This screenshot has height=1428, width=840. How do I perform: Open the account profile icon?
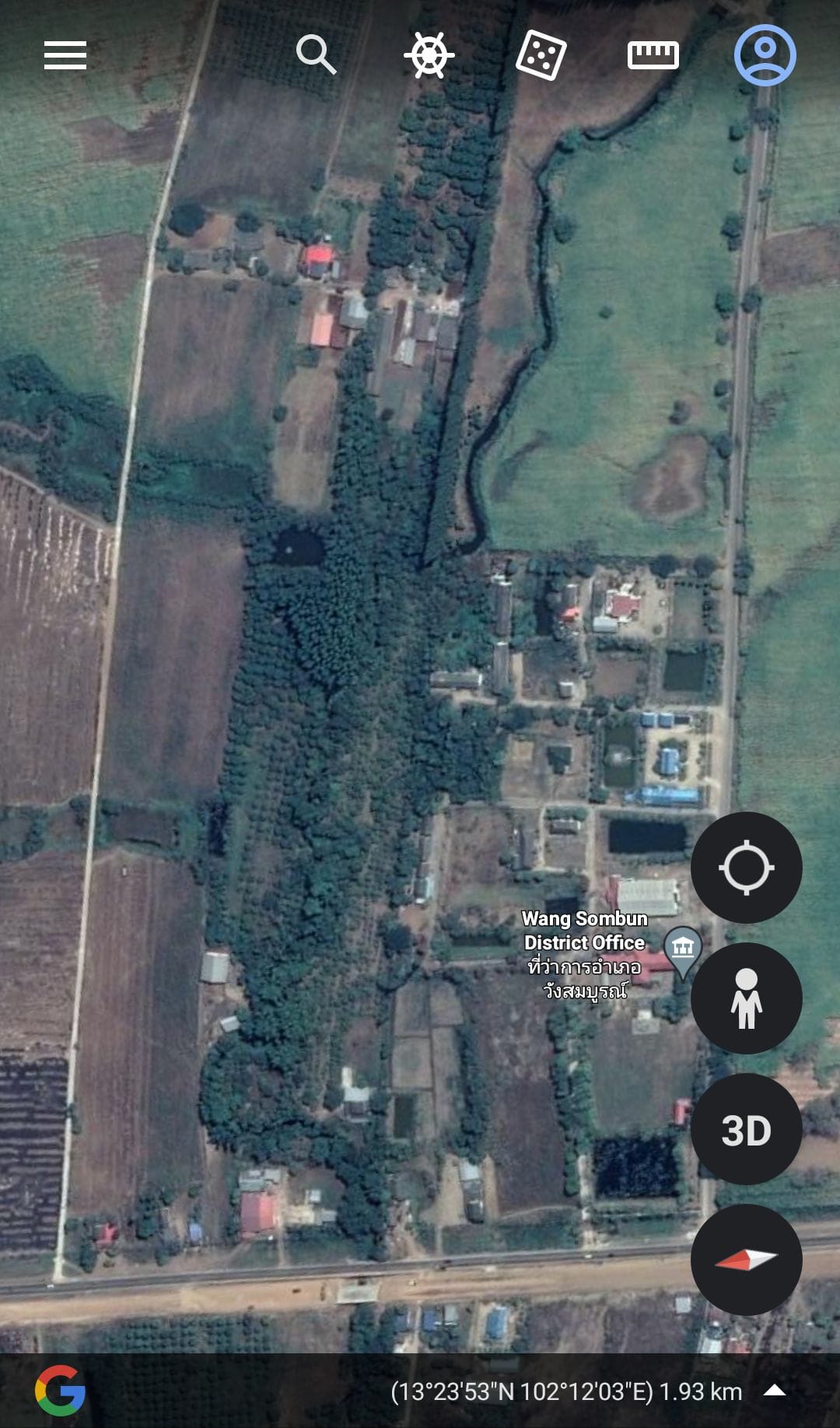click(x=765, y=54)
